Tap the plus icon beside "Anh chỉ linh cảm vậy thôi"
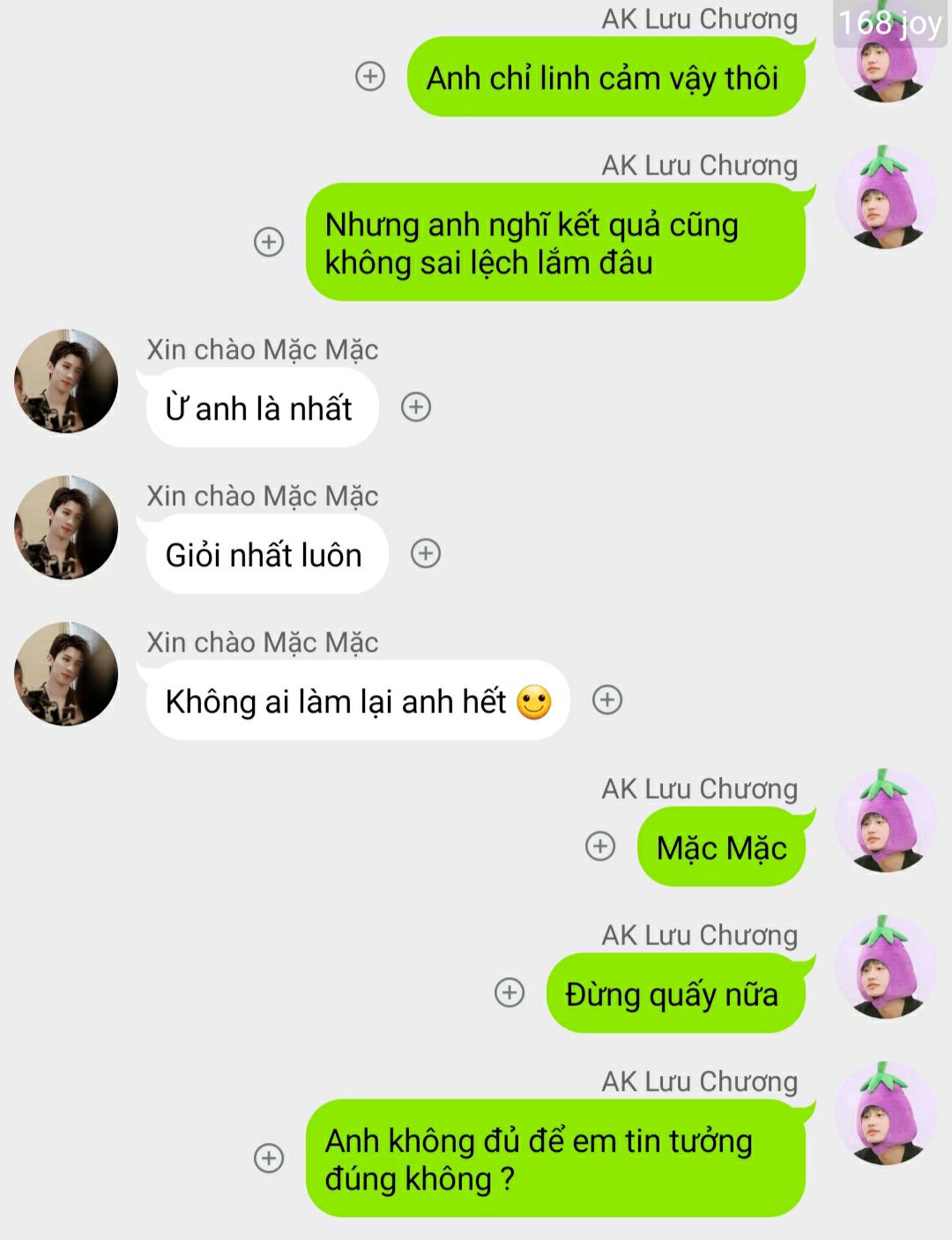Viewport: 952px width, 1240px height. click(x=370, y=77)
